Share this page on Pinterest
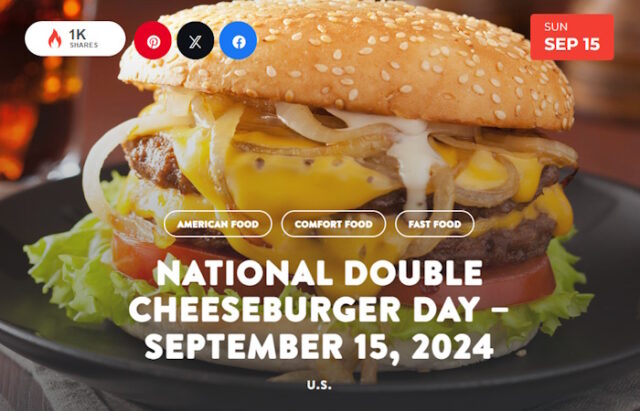Image resolution: width=640 pixels, height=411 pixels. pyautogui.click(x=153, y=41)
